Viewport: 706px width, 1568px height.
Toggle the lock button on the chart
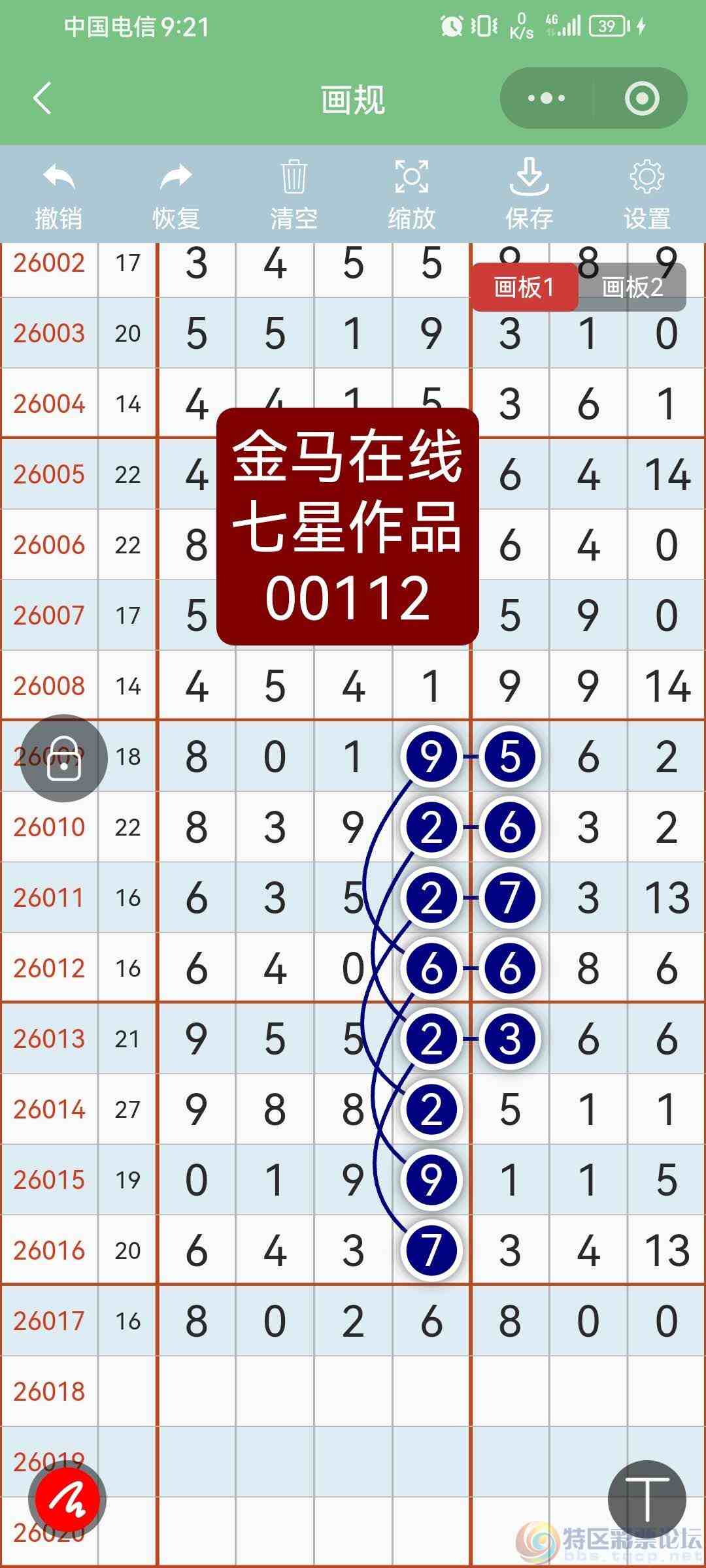pos(65,758)
